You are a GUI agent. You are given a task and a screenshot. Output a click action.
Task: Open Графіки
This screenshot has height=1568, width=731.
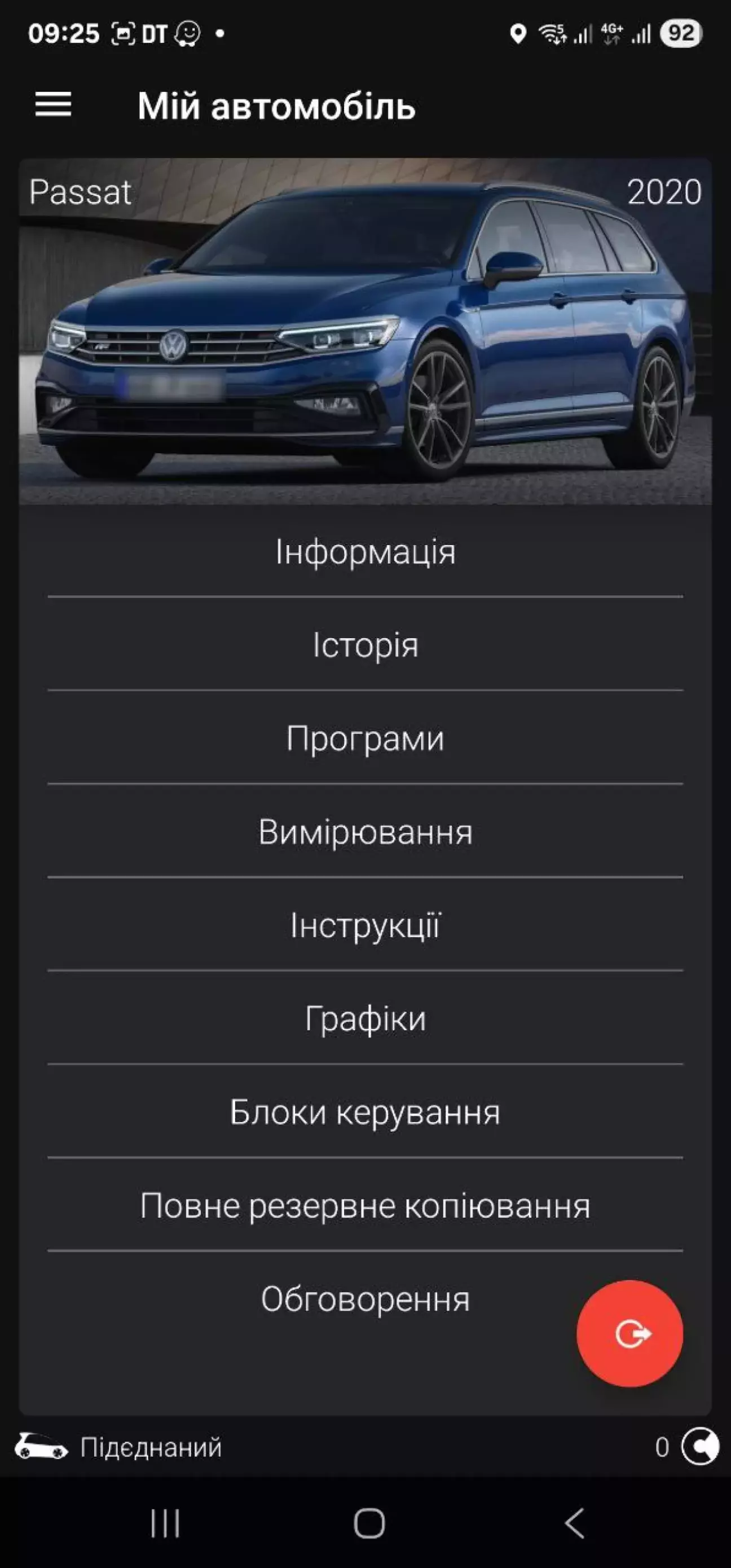point(365,1018)
